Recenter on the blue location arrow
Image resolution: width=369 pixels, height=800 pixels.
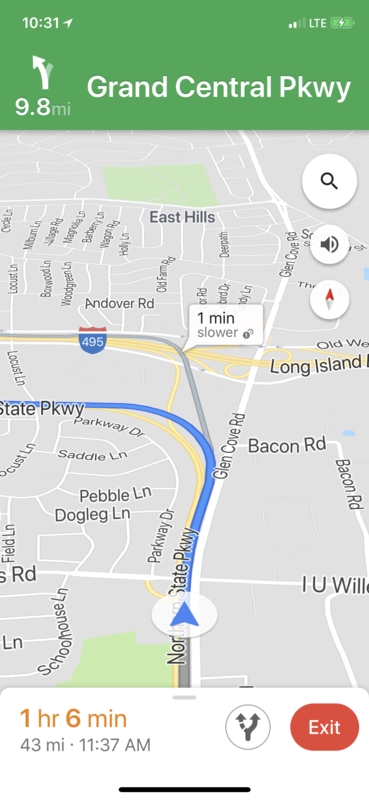pyautogui.click(x=184, y=615)
